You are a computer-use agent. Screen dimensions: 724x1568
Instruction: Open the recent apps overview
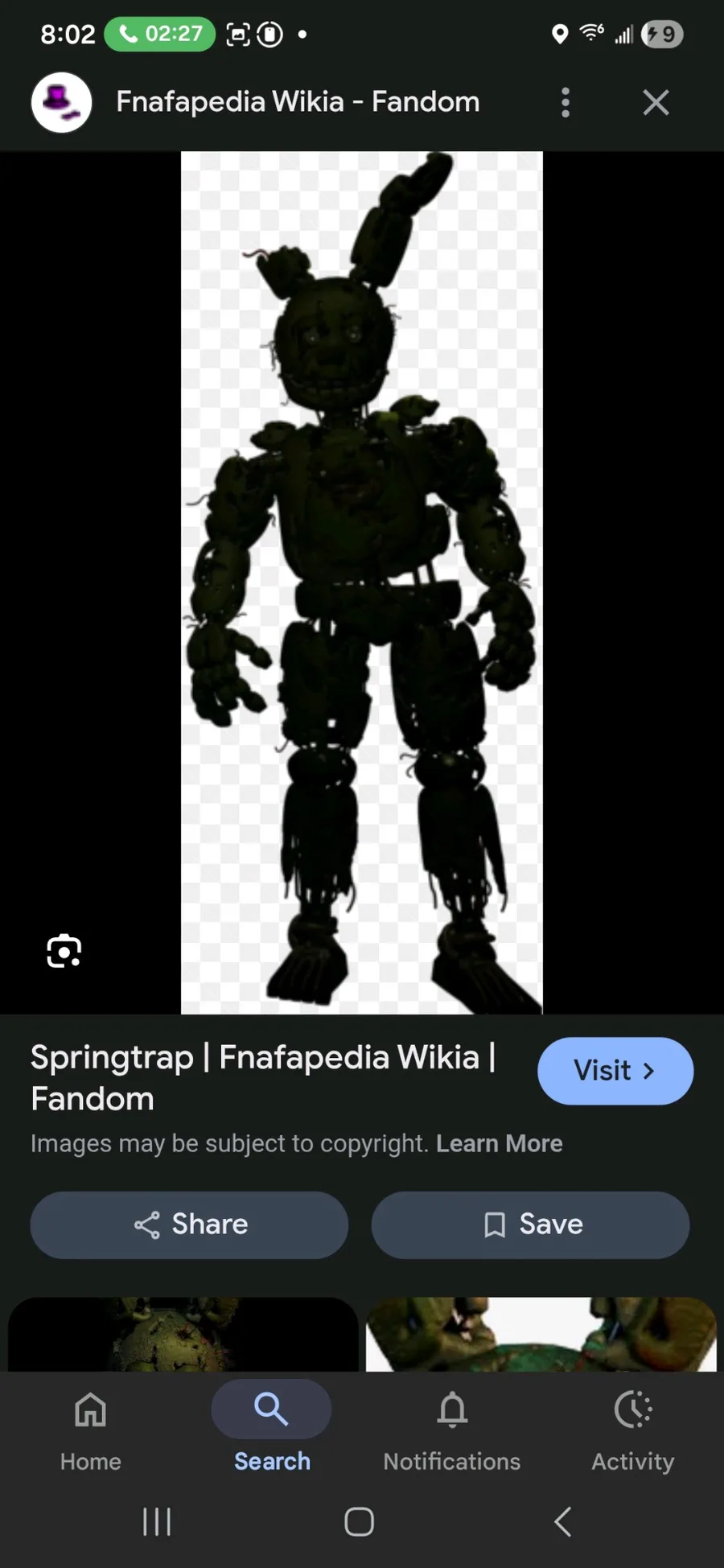[157, 1521]
